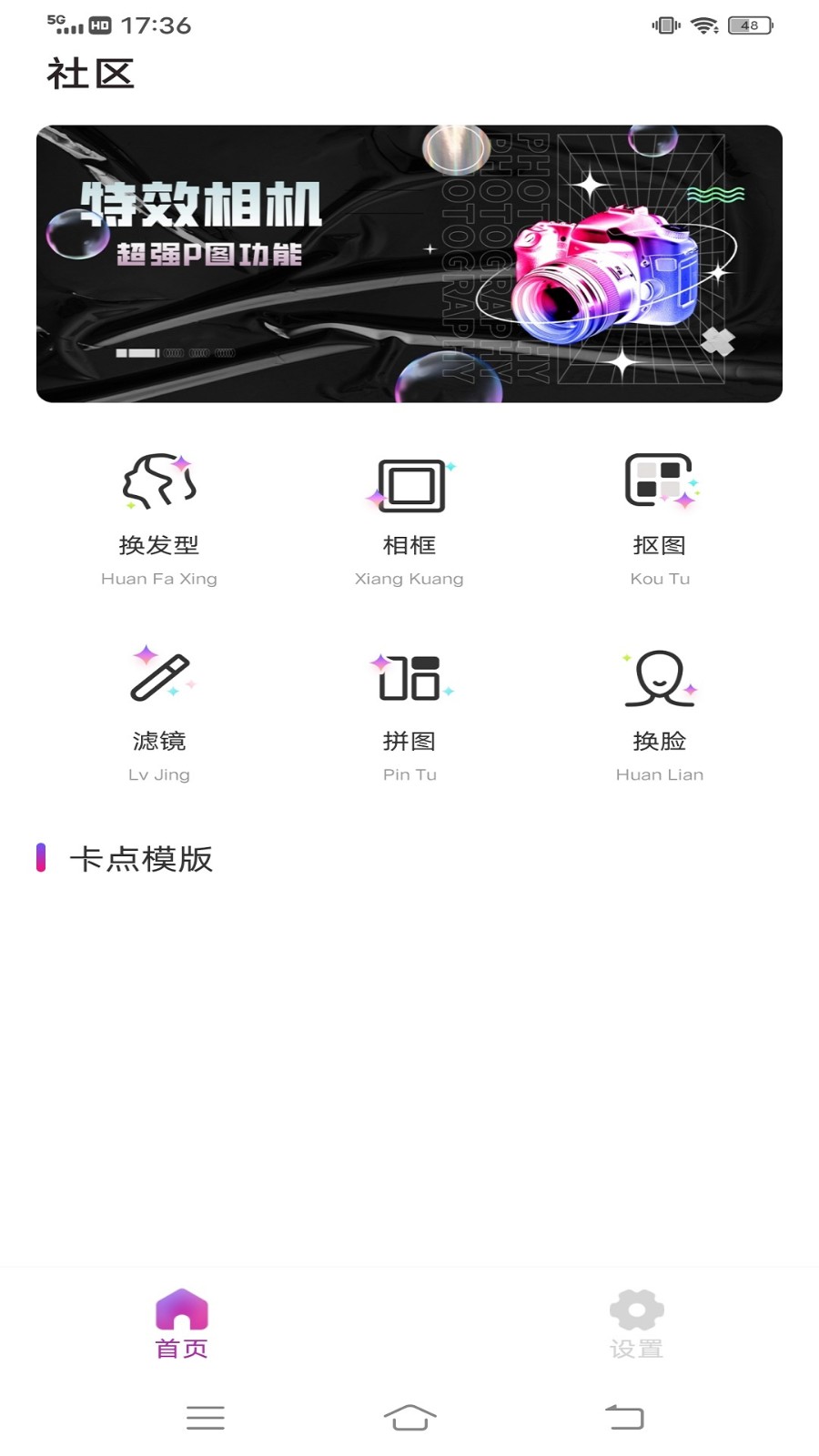Viewport: 819px width, 1456px height.
Task: Open the 特效相机 promotional banner
Action: coord(409,262)
